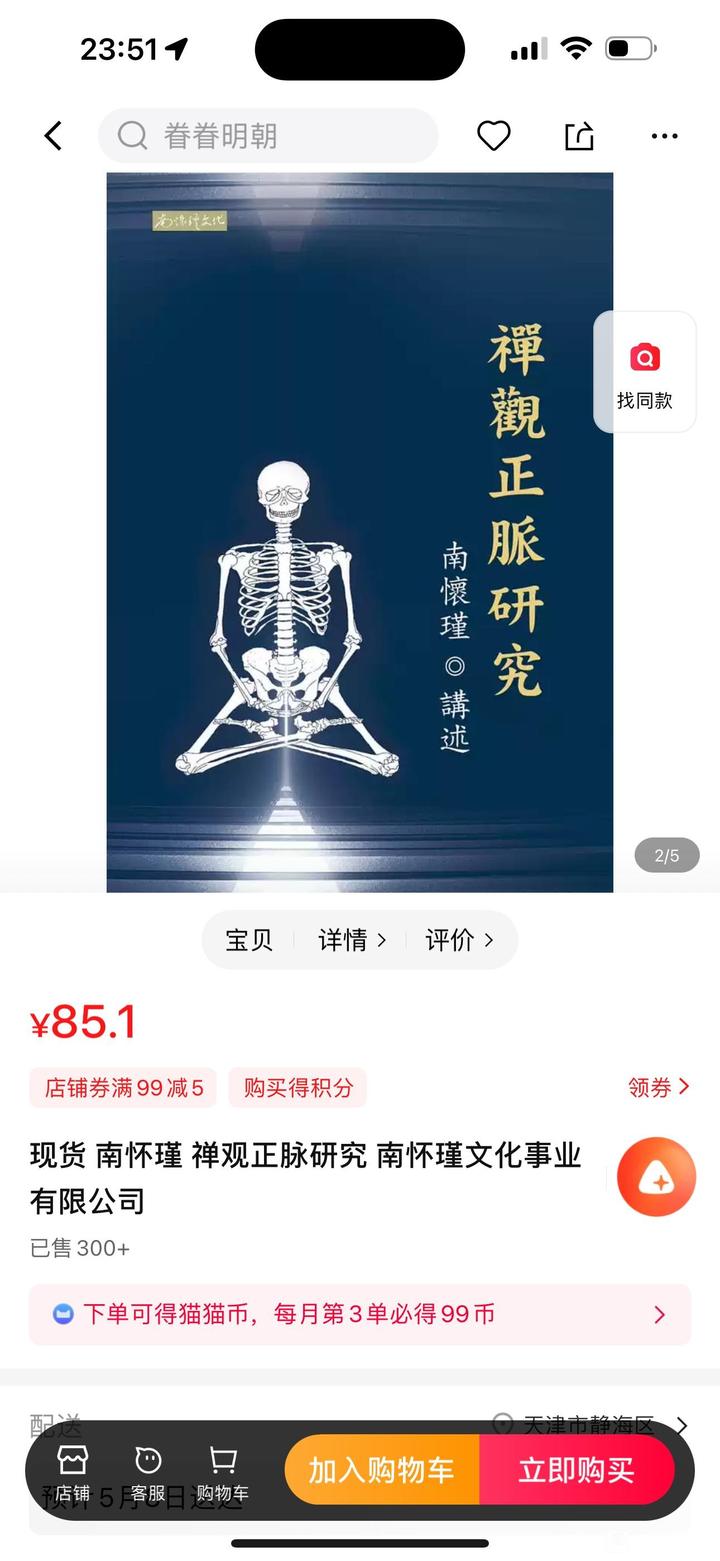The height and width of the screenshot is (1561, 720).
Task: Select the 店铺券满99减5 coupon chip
Action: click(x=124, y=1088)
